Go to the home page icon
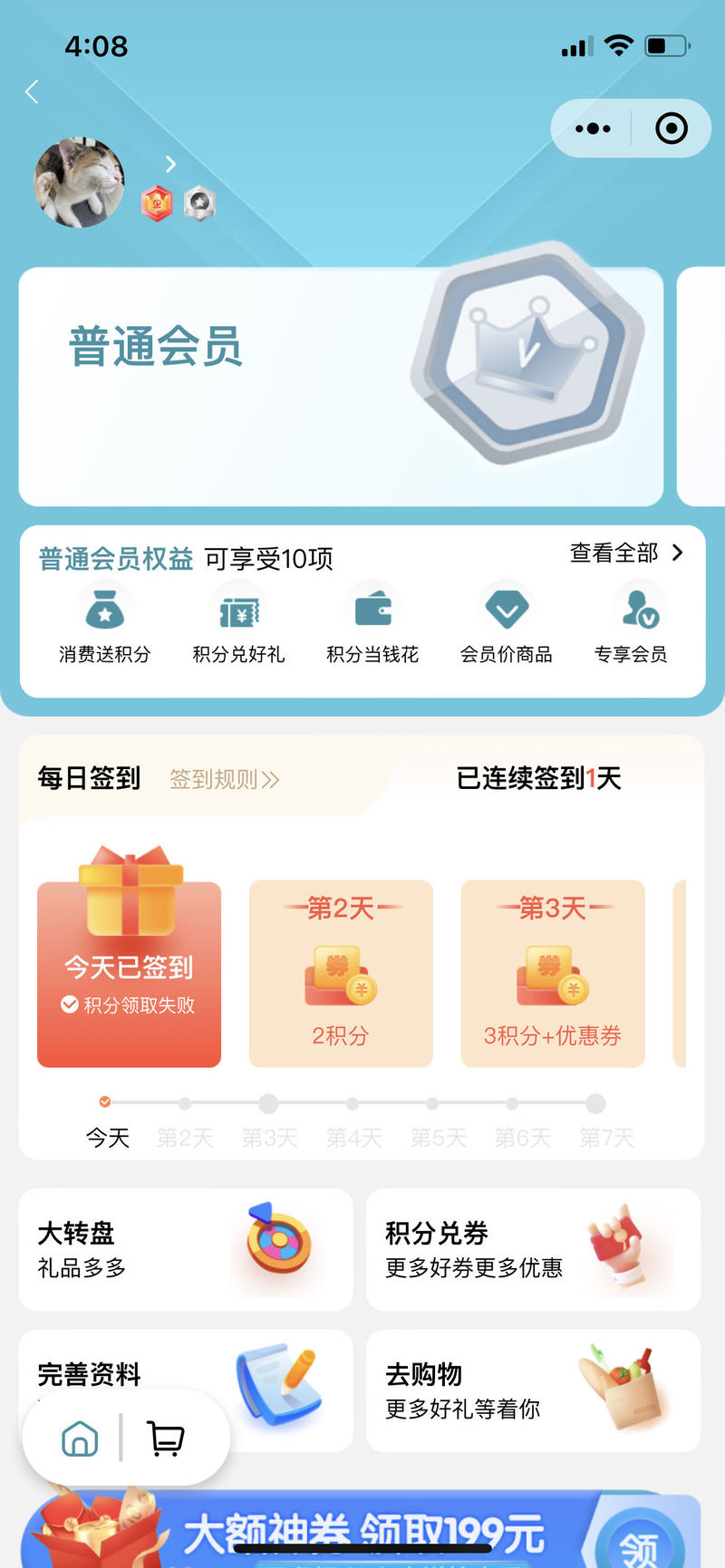Screen dimensions: 725x1568 80,1438
